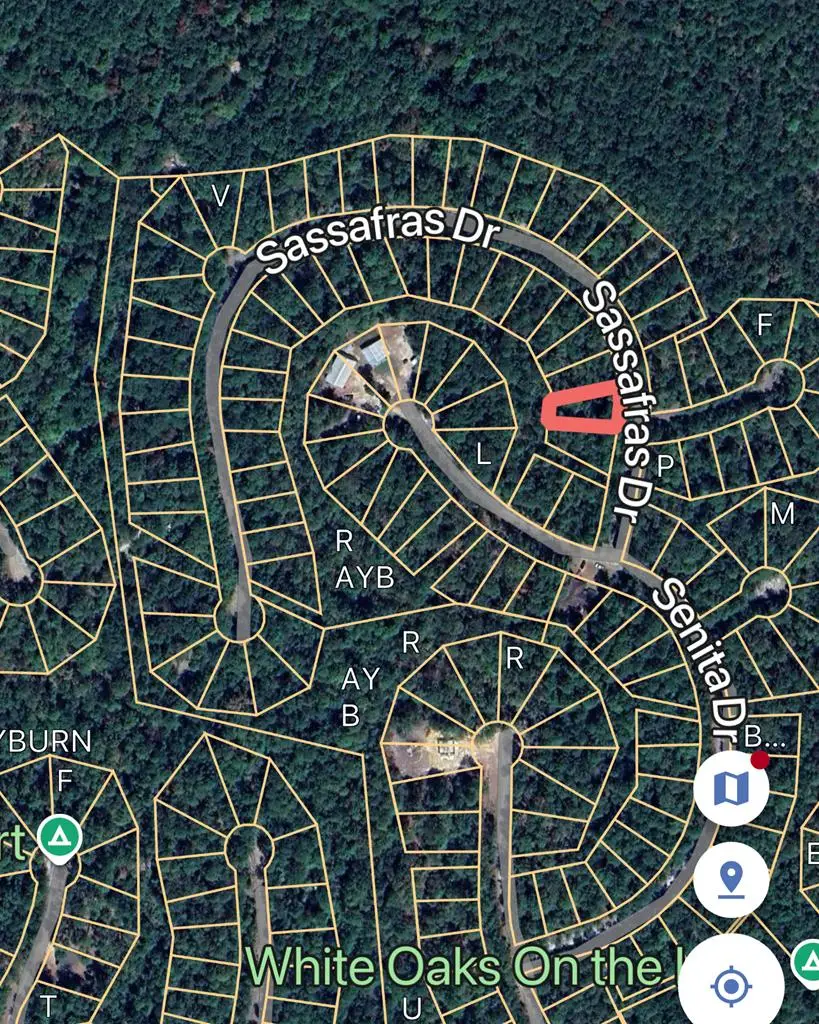Image resolution: width=819 pixels, height=1024 pixels.
Task: Tap the location pin button
Action: click(731, 880)
